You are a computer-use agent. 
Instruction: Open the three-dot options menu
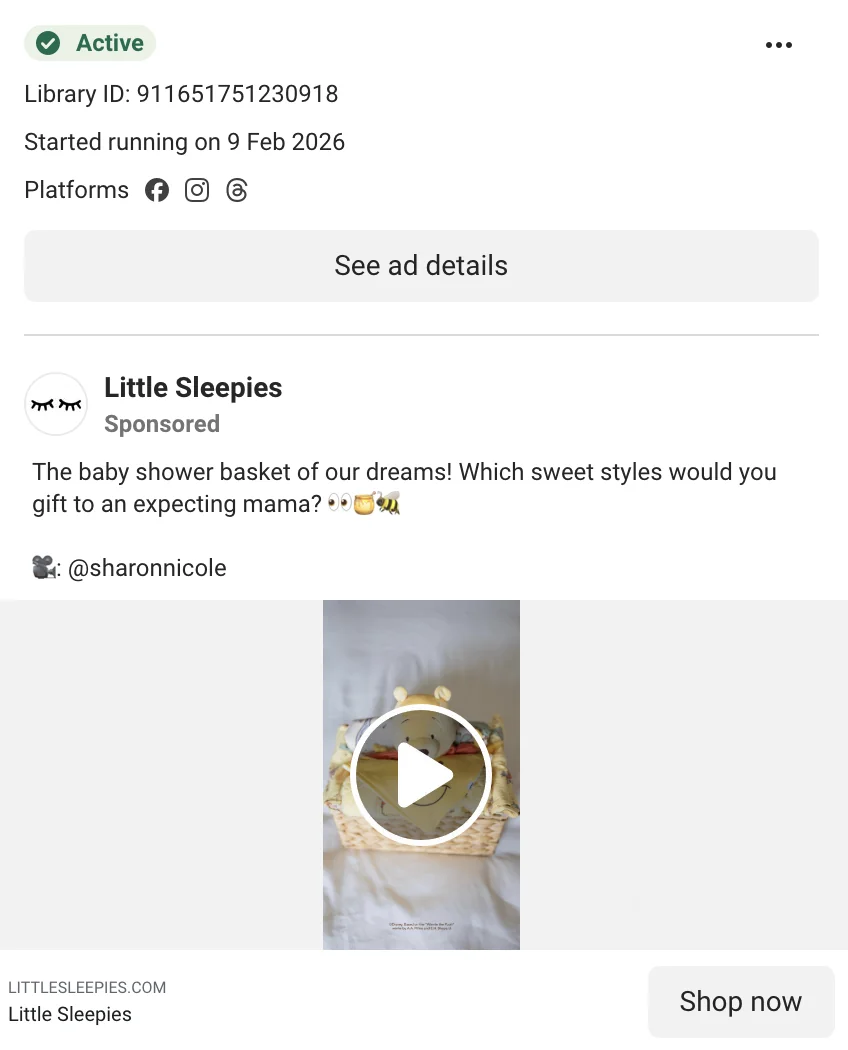779,44
